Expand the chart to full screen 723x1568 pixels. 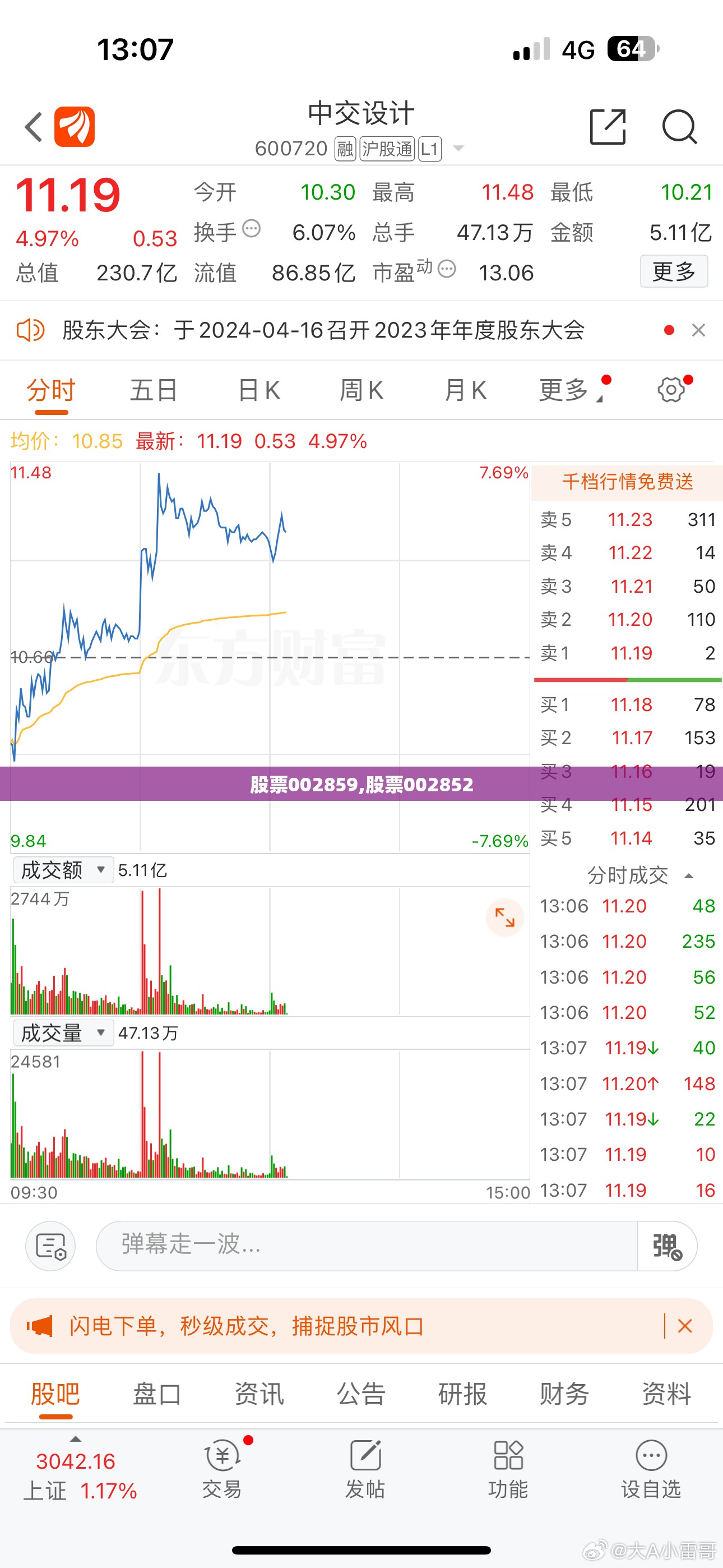(504, 917)
